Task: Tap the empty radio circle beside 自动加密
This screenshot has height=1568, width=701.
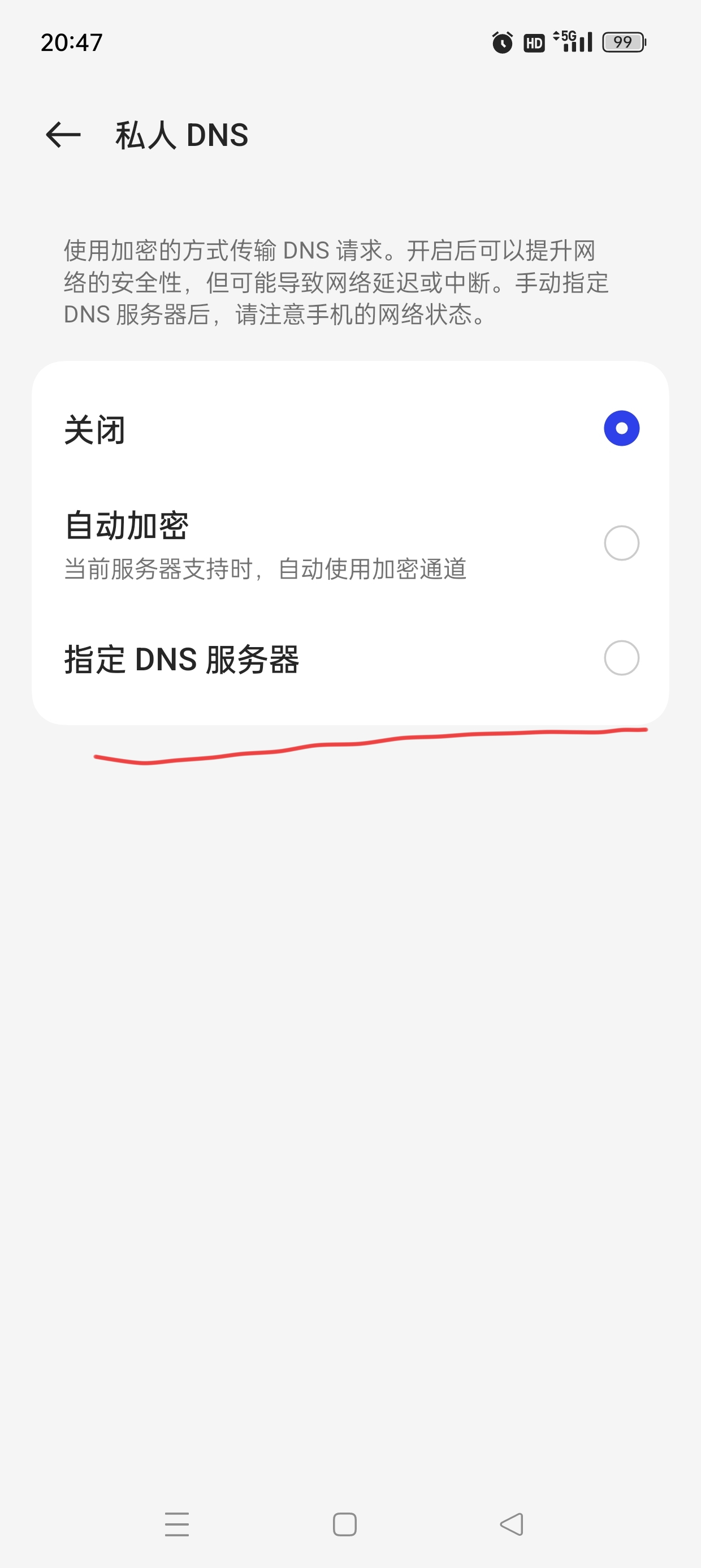Action: [621, 544]
